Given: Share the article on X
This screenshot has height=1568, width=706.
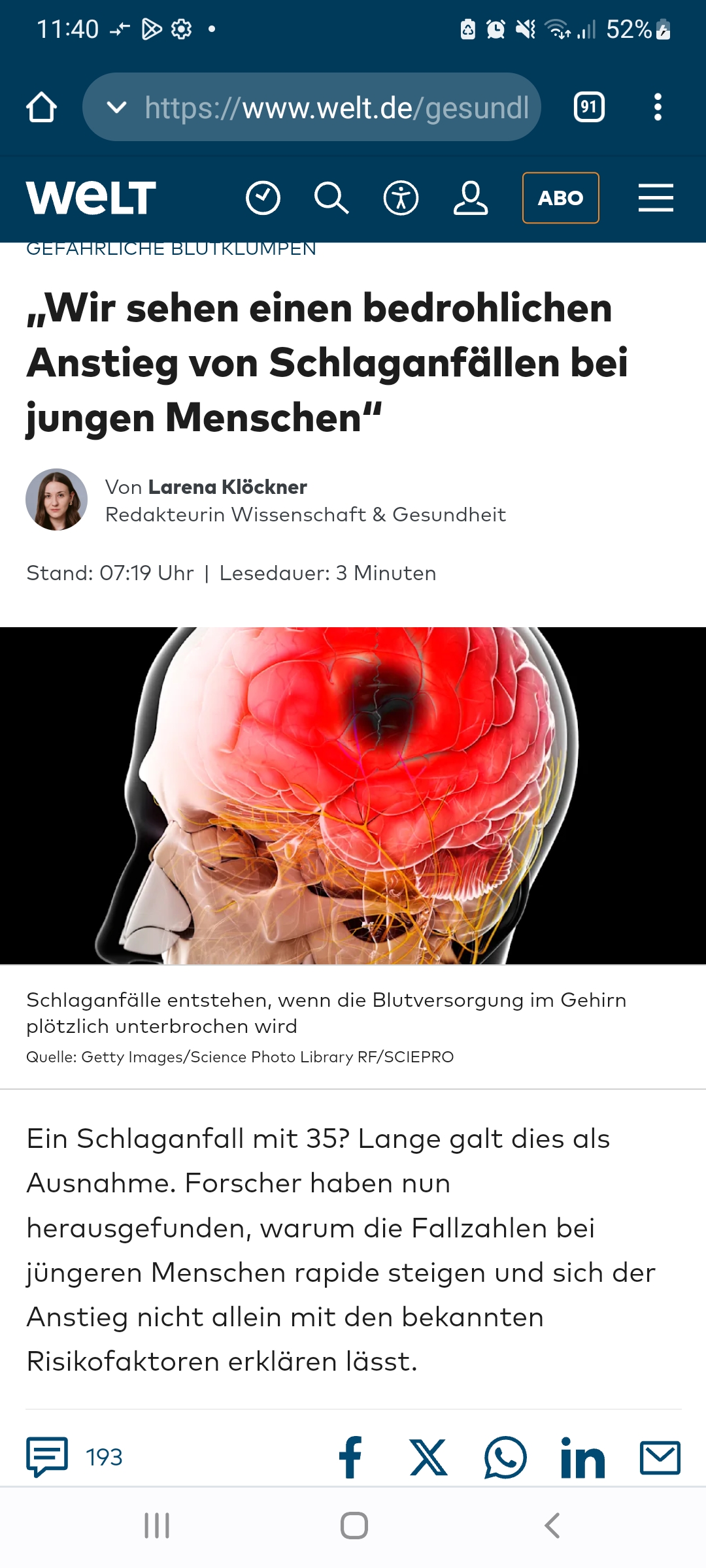Looking at the screenshot, I should click(429, 1457).
